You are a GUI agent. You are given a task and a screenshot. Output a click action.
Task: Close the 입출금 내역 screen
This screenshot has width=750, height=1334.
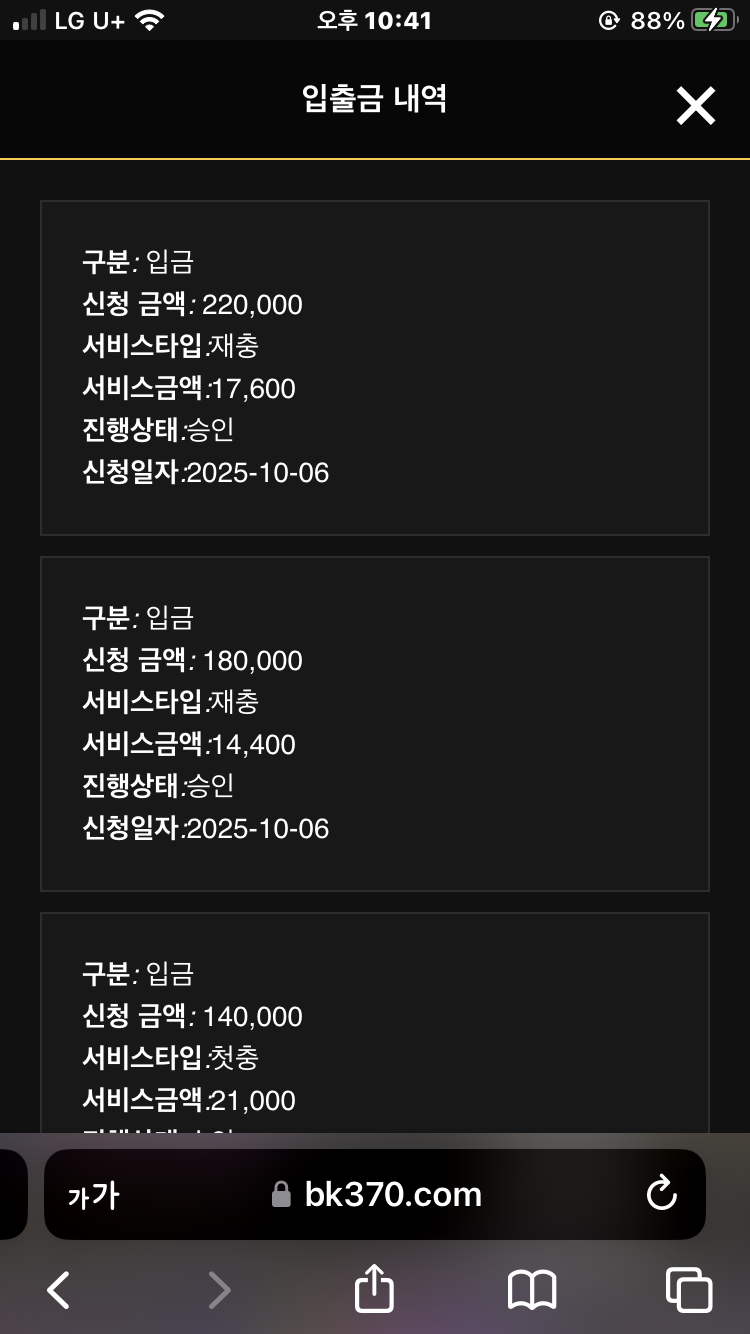695,105
